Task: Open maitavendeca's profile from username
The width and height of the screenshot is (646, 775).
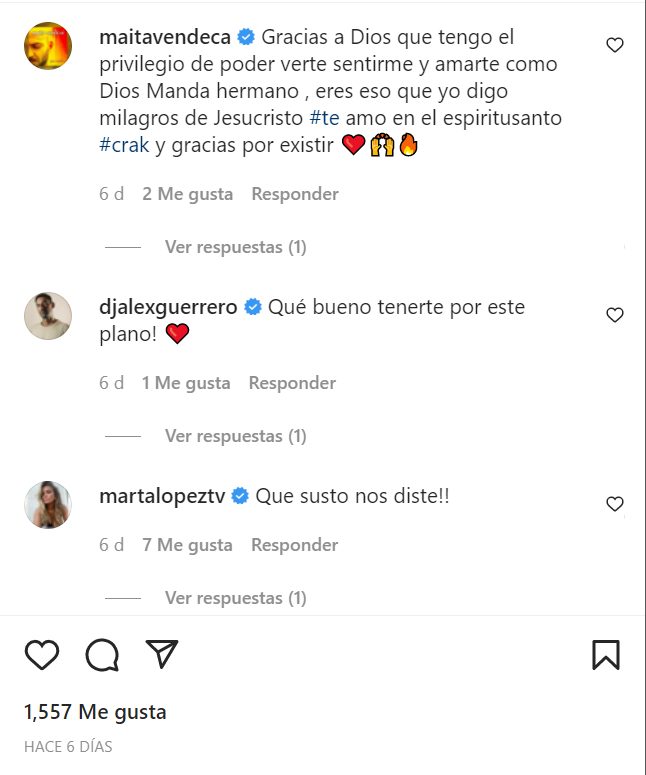Action: coord(166,37)
